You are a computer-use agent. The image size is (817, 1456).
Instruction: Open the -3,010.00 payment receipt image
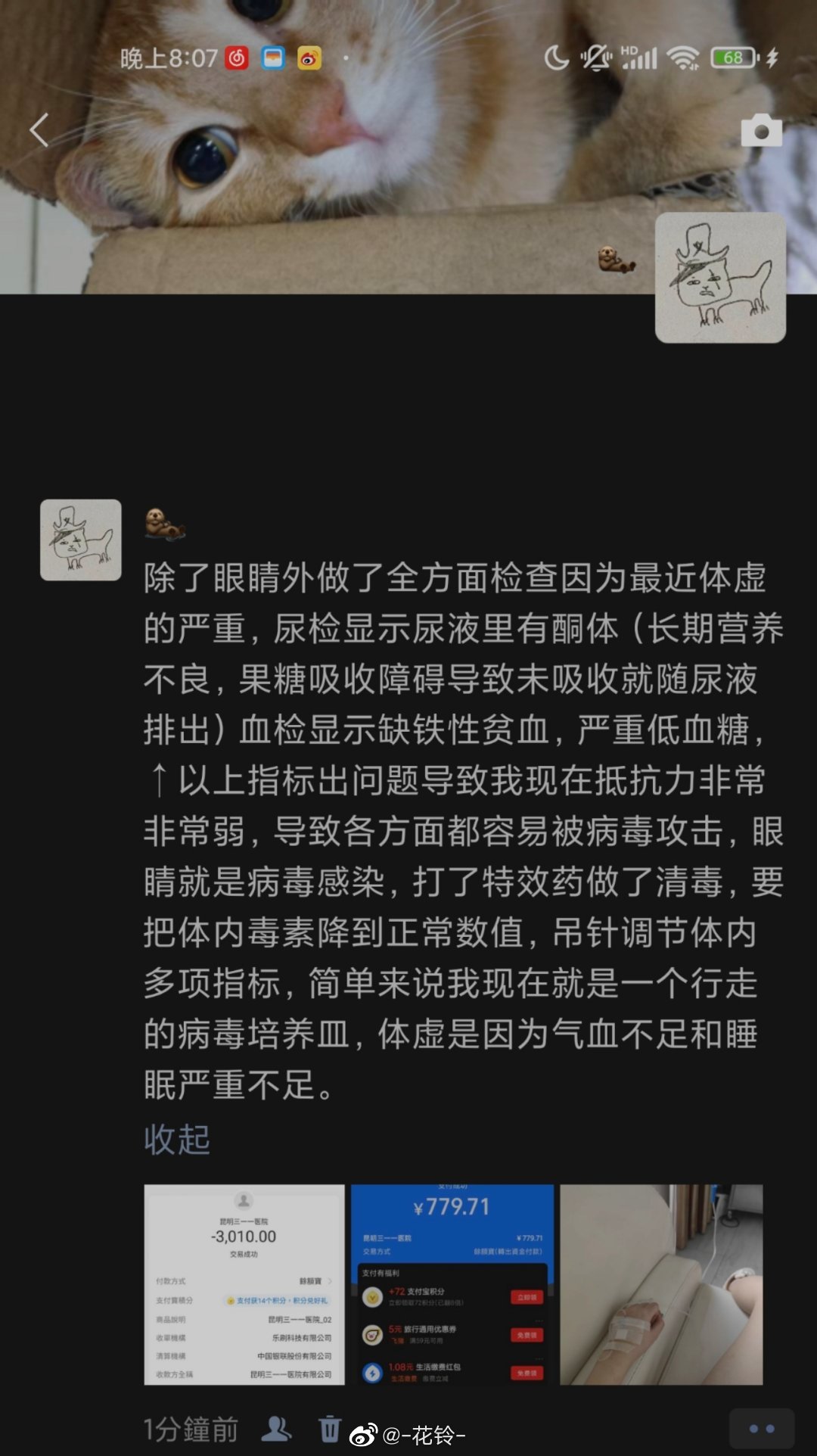244,1284
